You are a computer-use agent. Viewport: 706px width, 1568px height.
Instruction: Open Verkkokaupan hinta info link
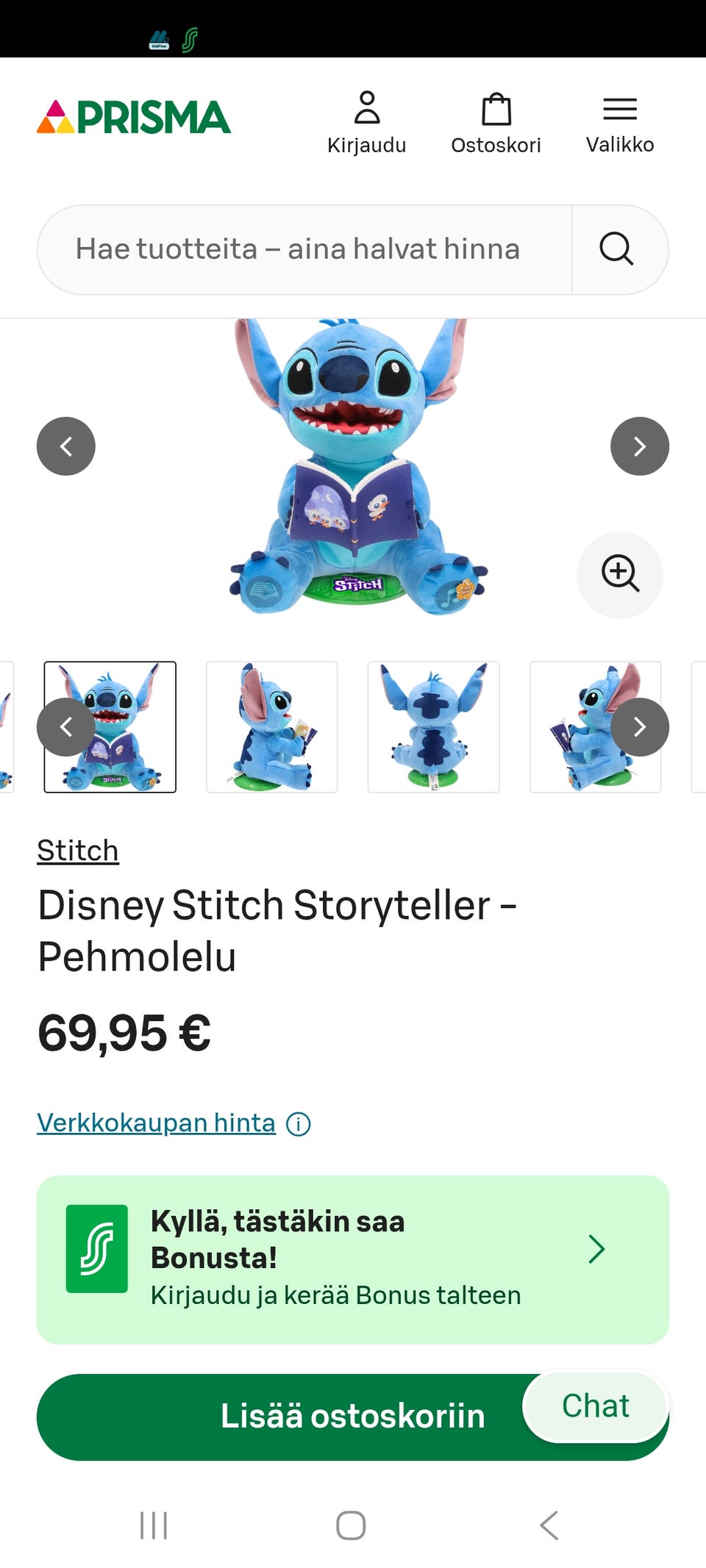coord(157,1123)
